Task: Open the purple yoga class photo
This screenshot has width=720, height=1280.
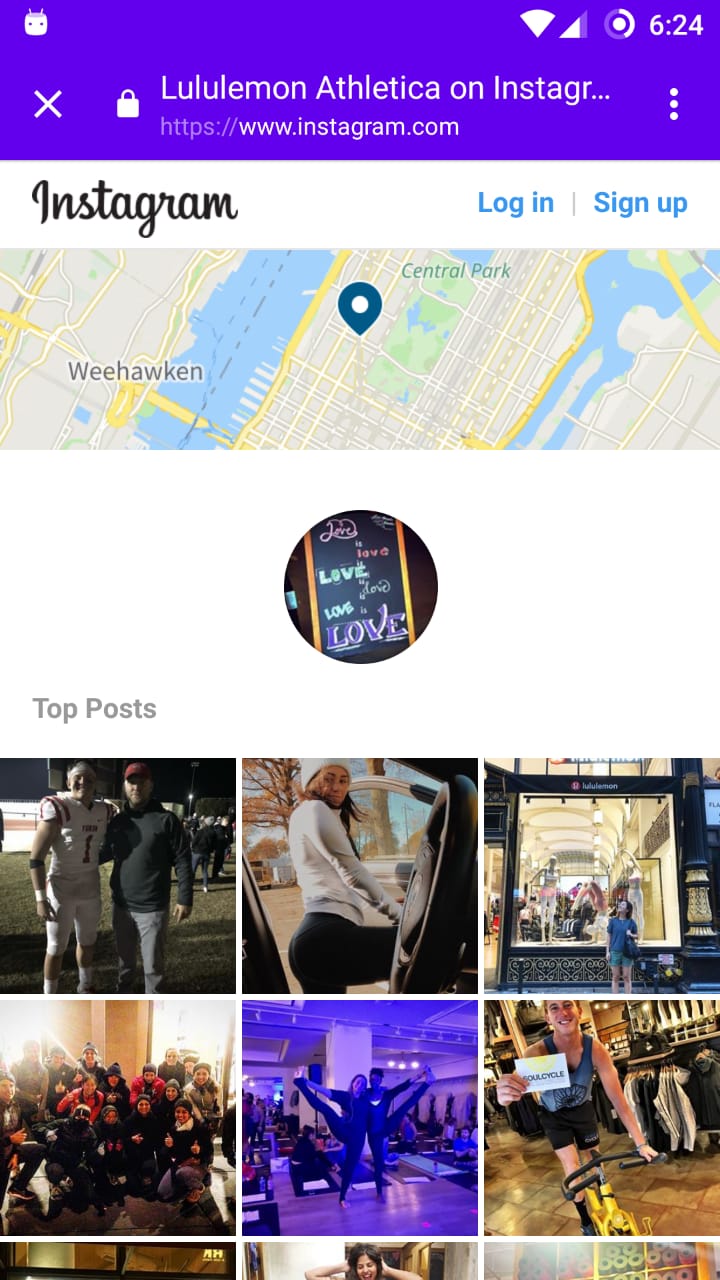Action: tap(360, 1117)
